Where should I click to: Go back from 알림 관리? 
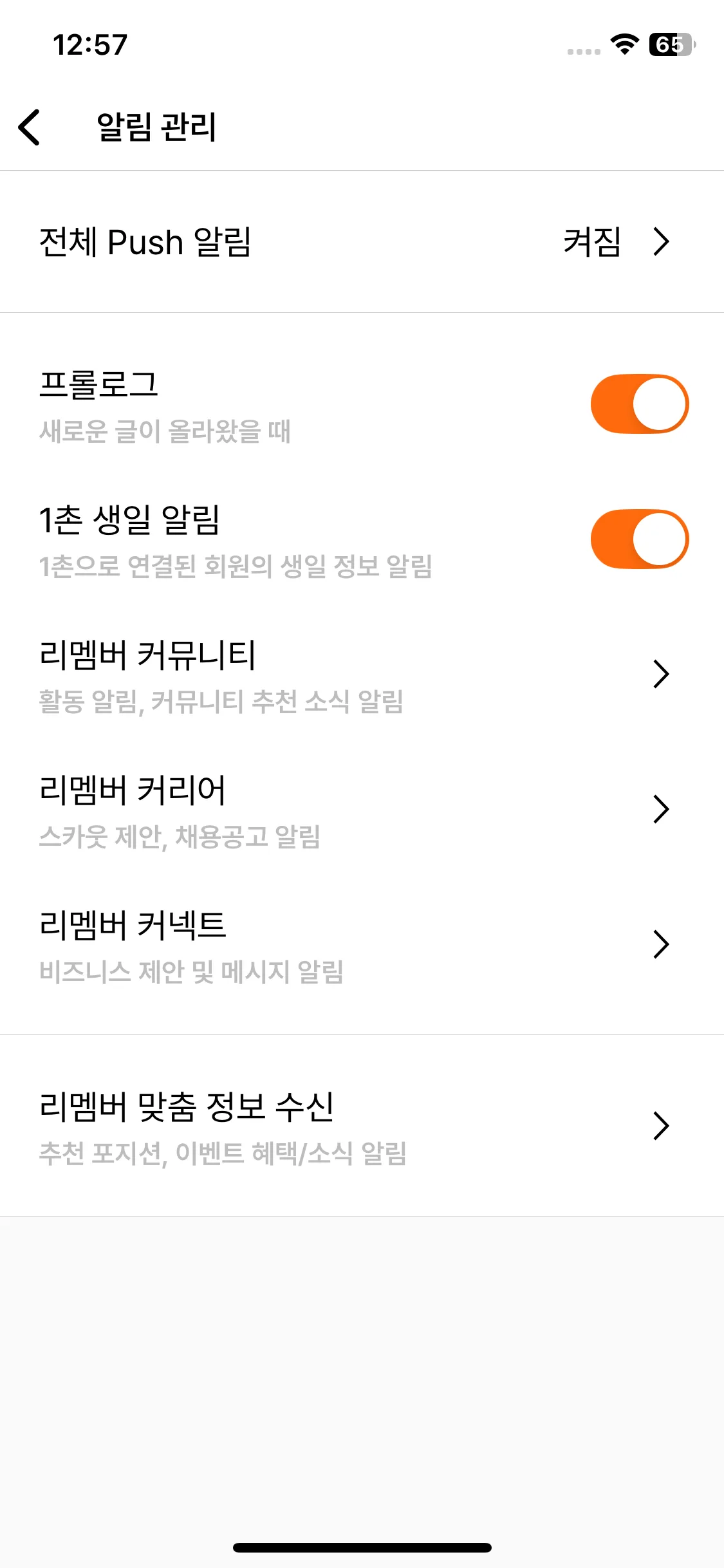click(30, 127)
